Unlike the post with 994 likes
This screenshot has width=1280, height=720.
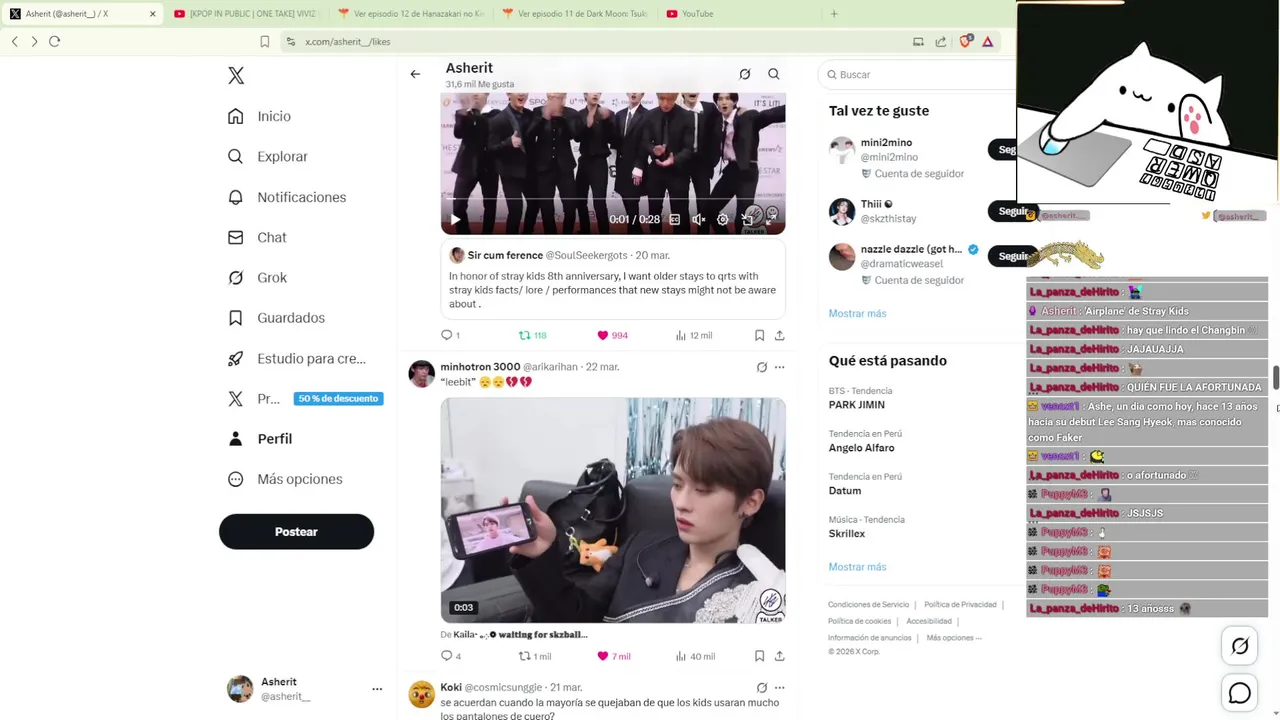click(603, 336)
